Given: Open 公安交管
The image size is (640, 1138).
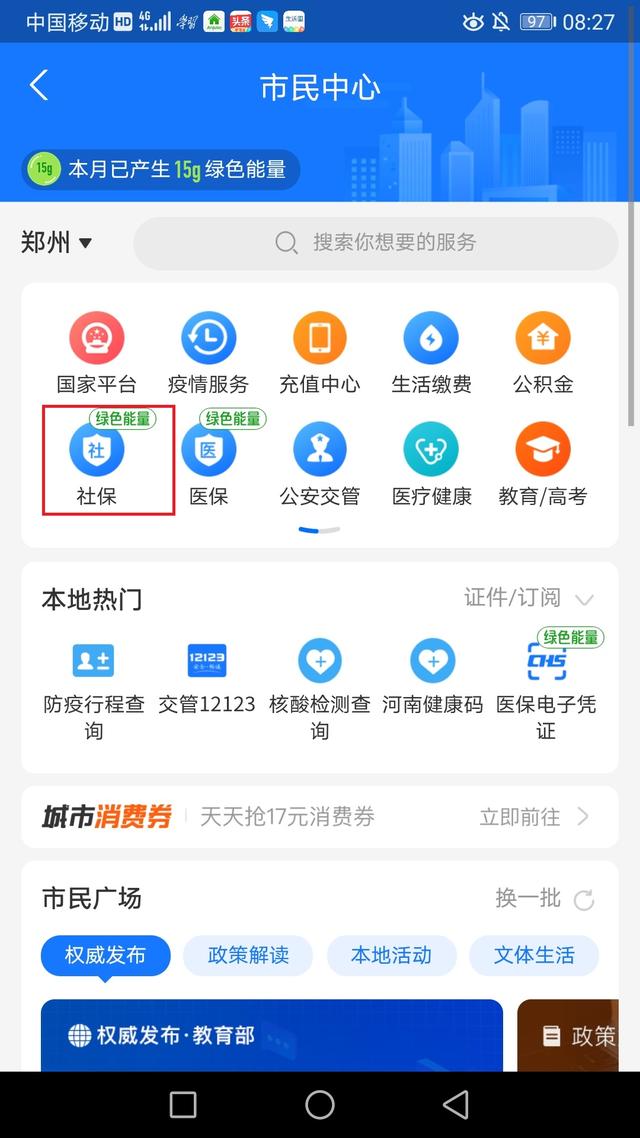Looking at the screenshot, I should coord(320,463).
